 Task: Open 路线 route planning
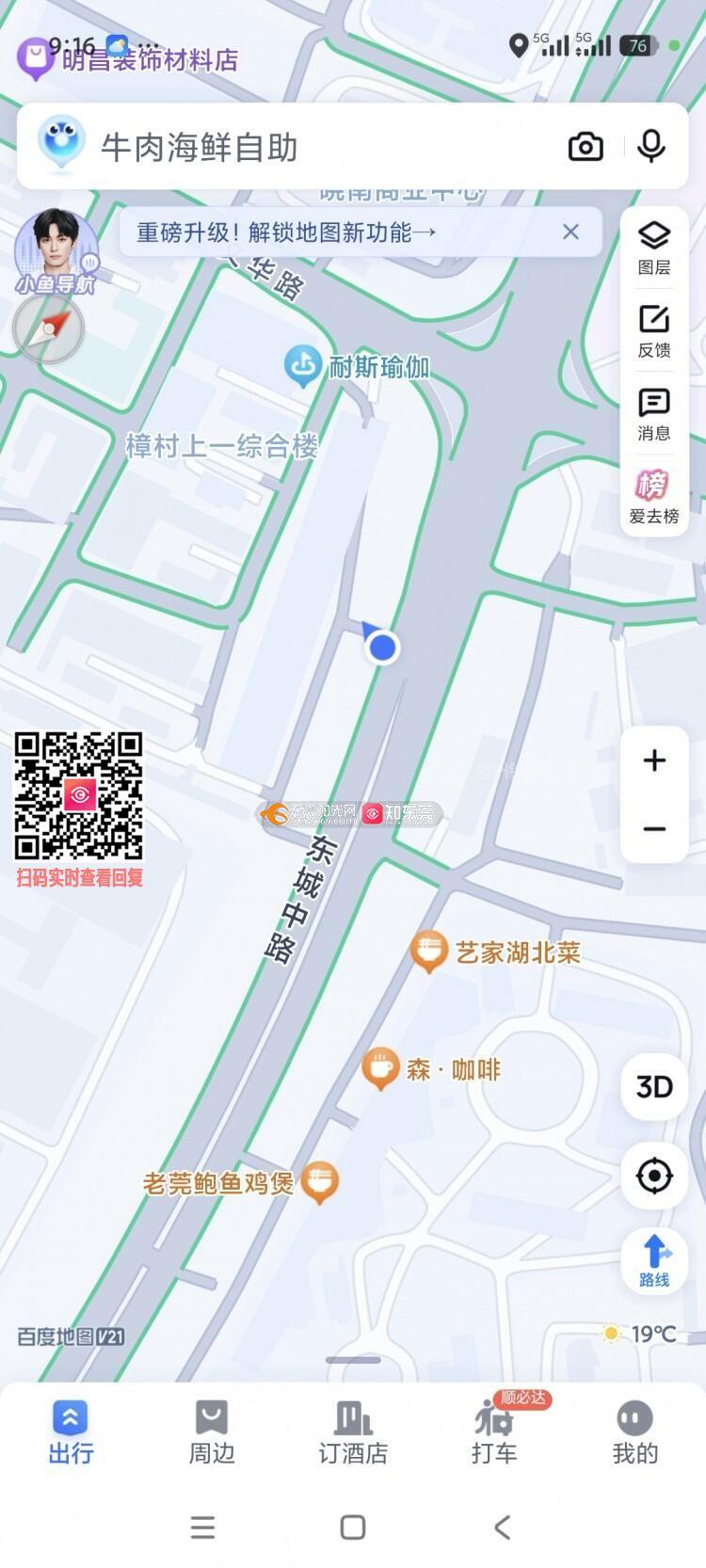pos(654,1260)
